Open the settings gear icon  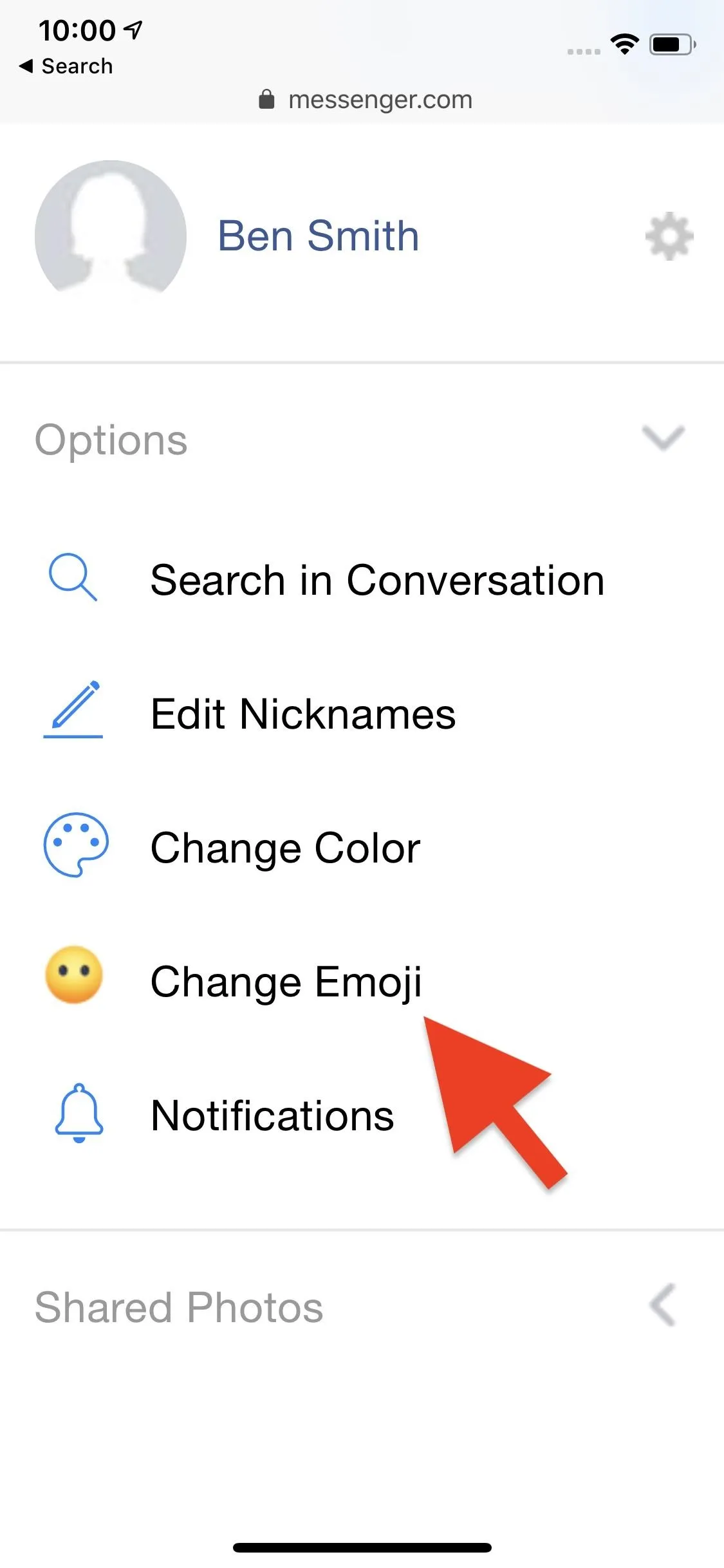tap(669, 236)
